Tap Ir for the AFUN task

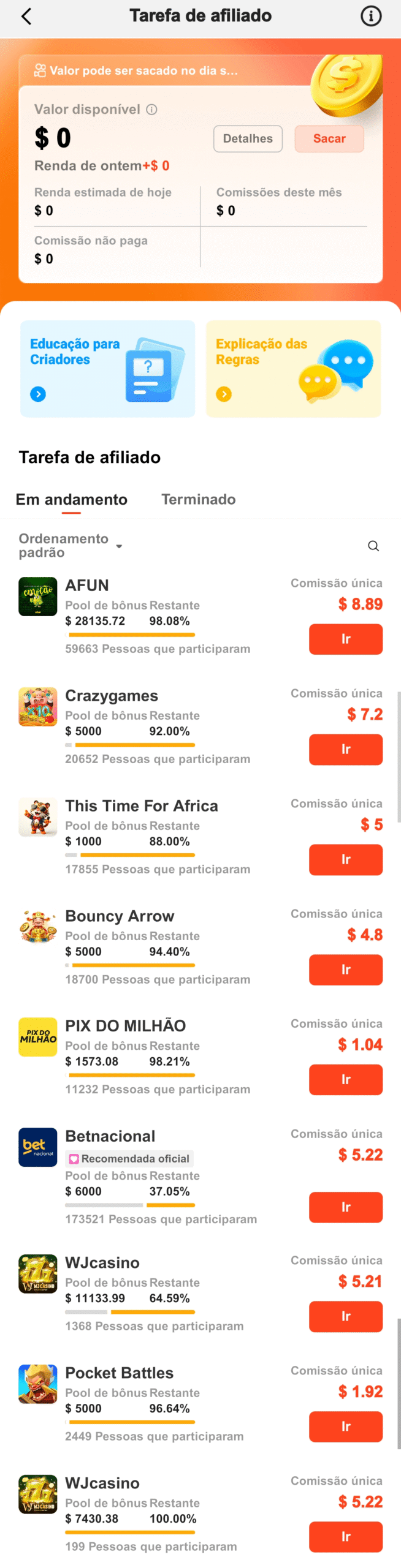tap(345, 639)
